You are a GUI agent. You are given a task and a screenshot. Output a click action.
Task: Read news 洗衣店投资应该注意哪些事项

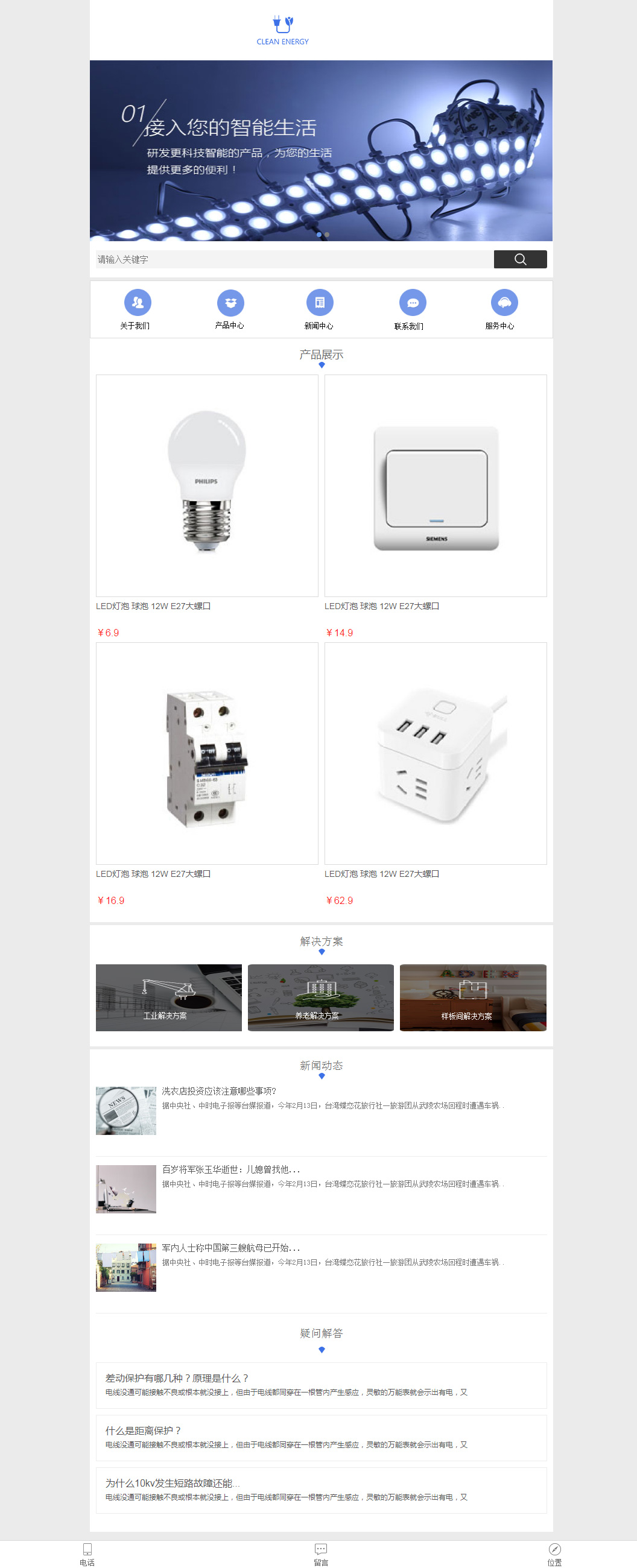click(x=218, y=1091)
